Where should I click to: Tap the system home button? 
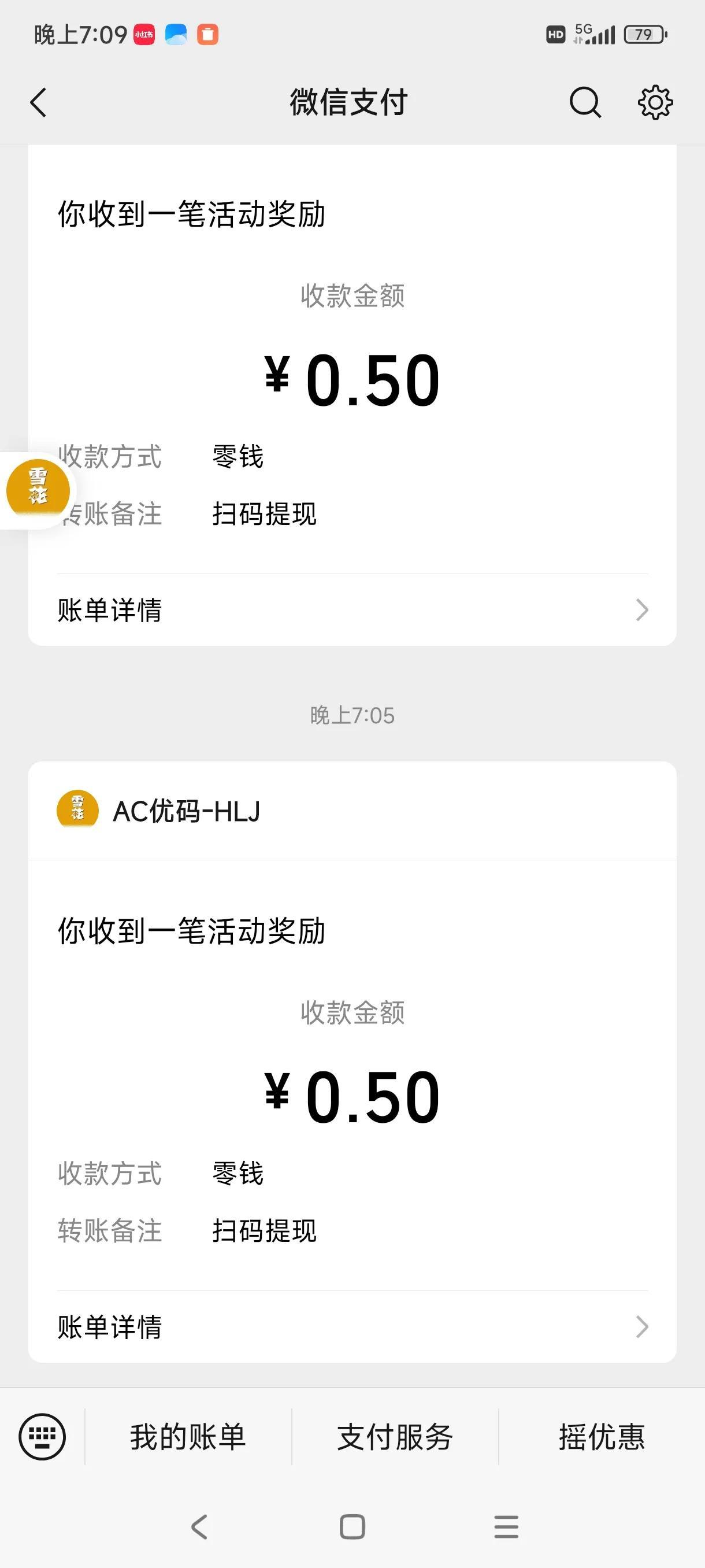[x=352, y=1526]
